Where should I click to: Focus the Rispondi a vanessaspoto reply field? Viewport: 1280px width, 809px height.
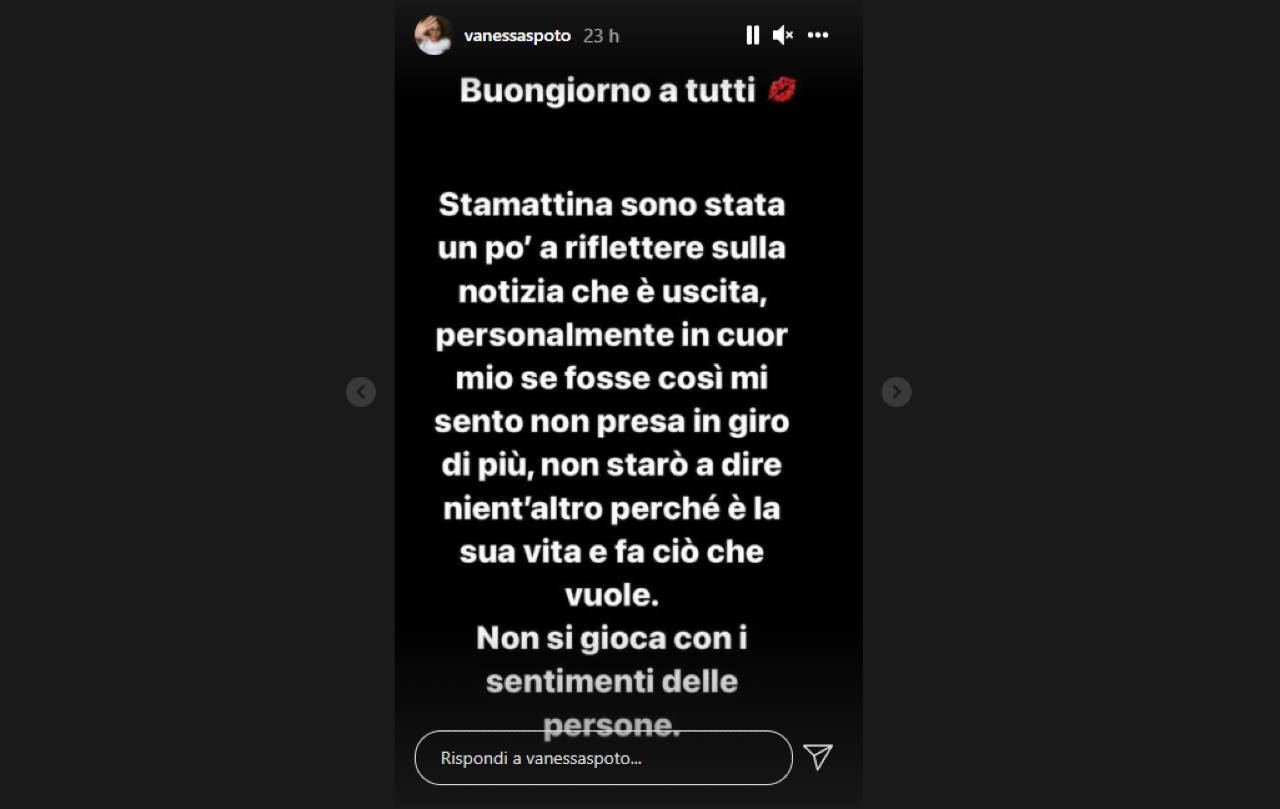pos(603,758)
